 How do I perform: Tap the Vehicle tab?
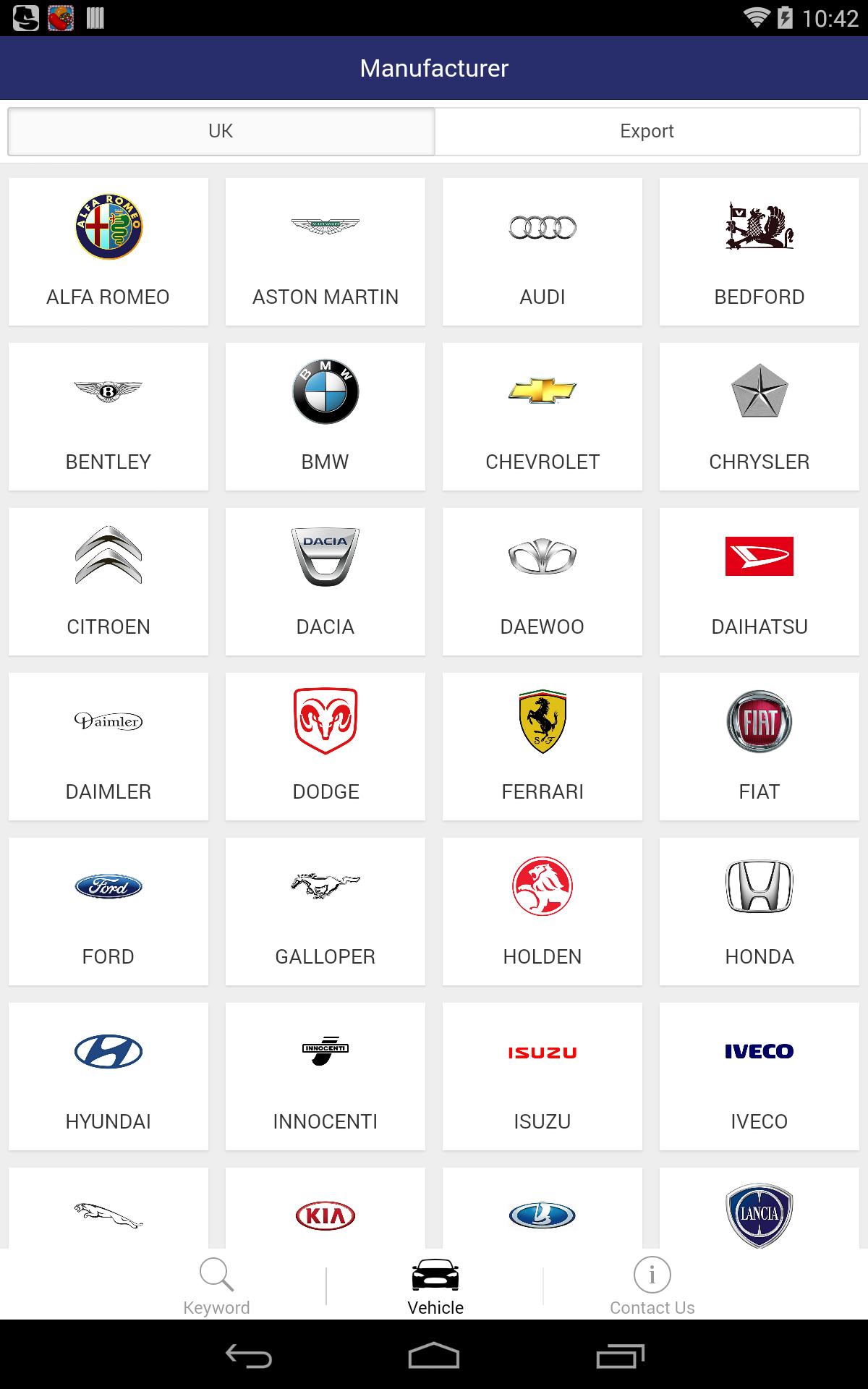point(435,1286)
